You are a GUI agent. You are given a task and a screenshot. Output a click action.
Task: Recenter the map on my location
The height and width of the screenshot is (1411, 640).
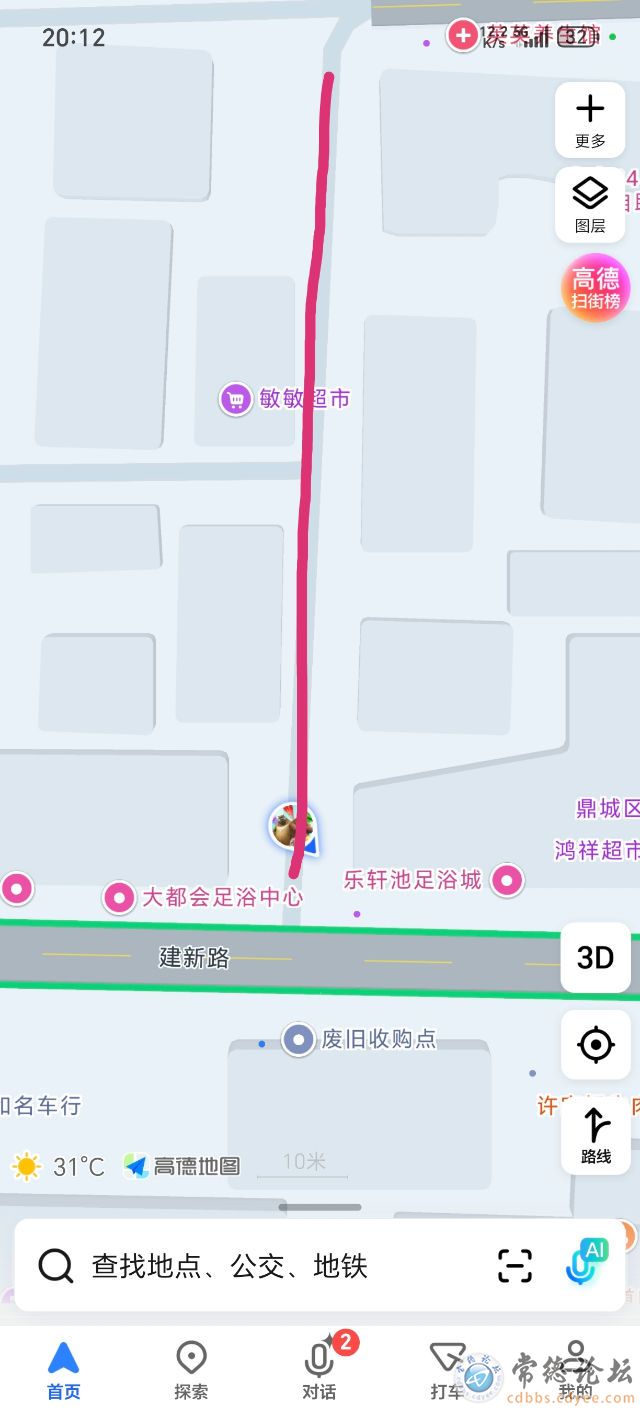[595, 1045]
